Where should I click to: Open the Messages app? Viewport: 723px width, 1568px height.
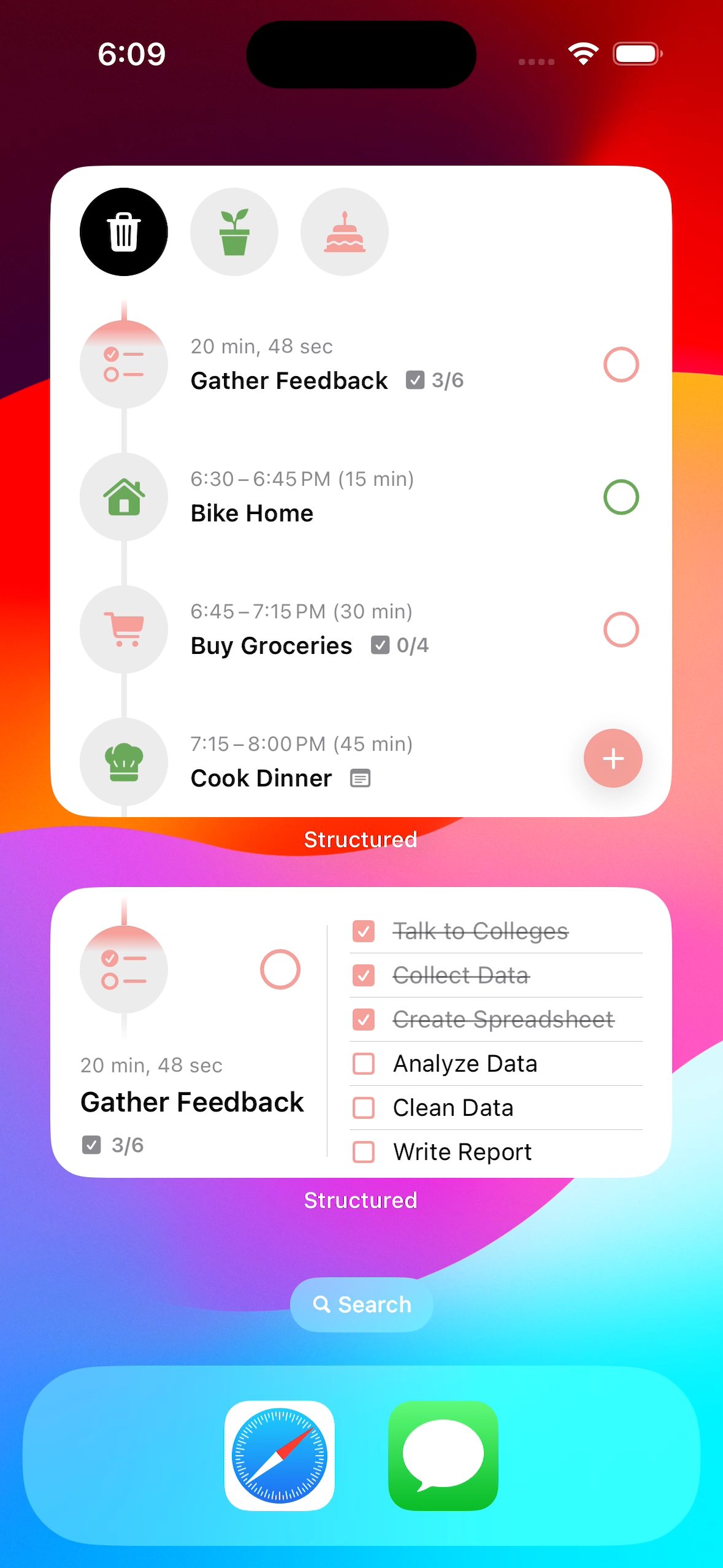[443, 1455]
